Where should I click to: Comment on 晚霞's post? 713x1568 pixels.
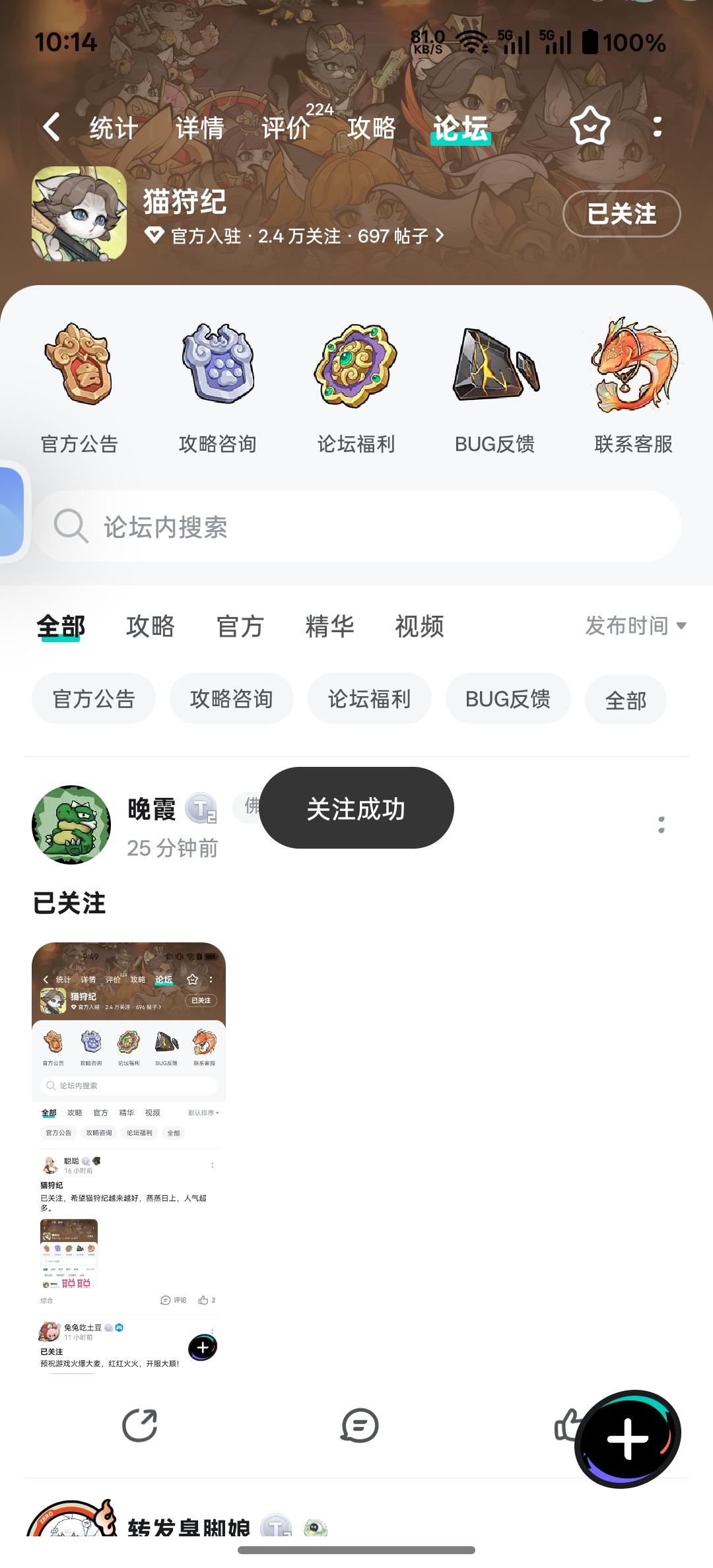click(x=360, y=1425)
